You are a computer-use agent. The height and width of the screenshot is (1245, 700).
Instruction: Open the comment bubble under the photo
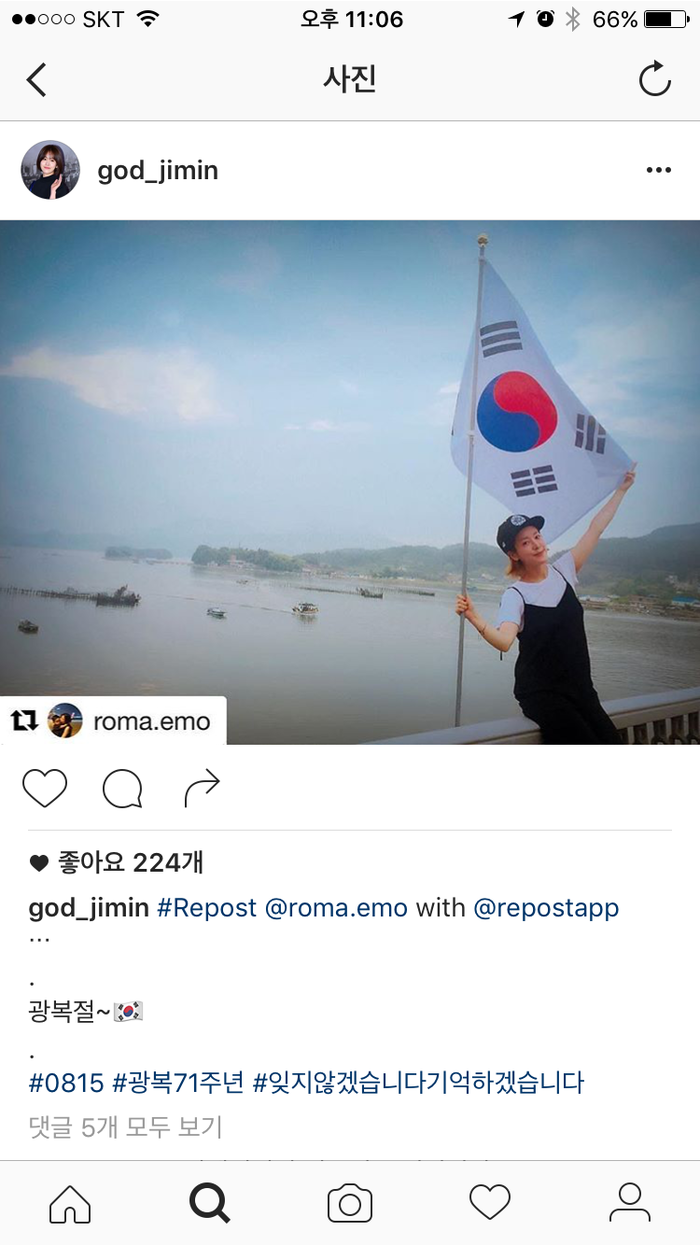point(122,789)
